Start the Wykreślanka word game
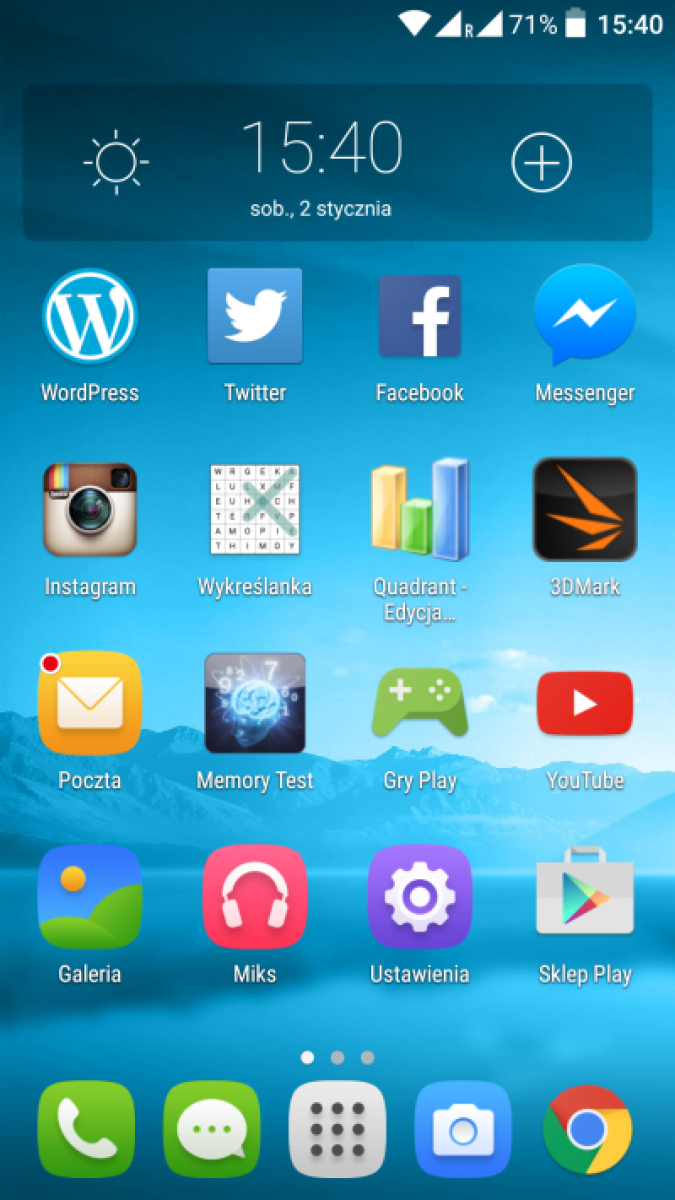Viewport: 675px width, 1200px height. point(254,509)
